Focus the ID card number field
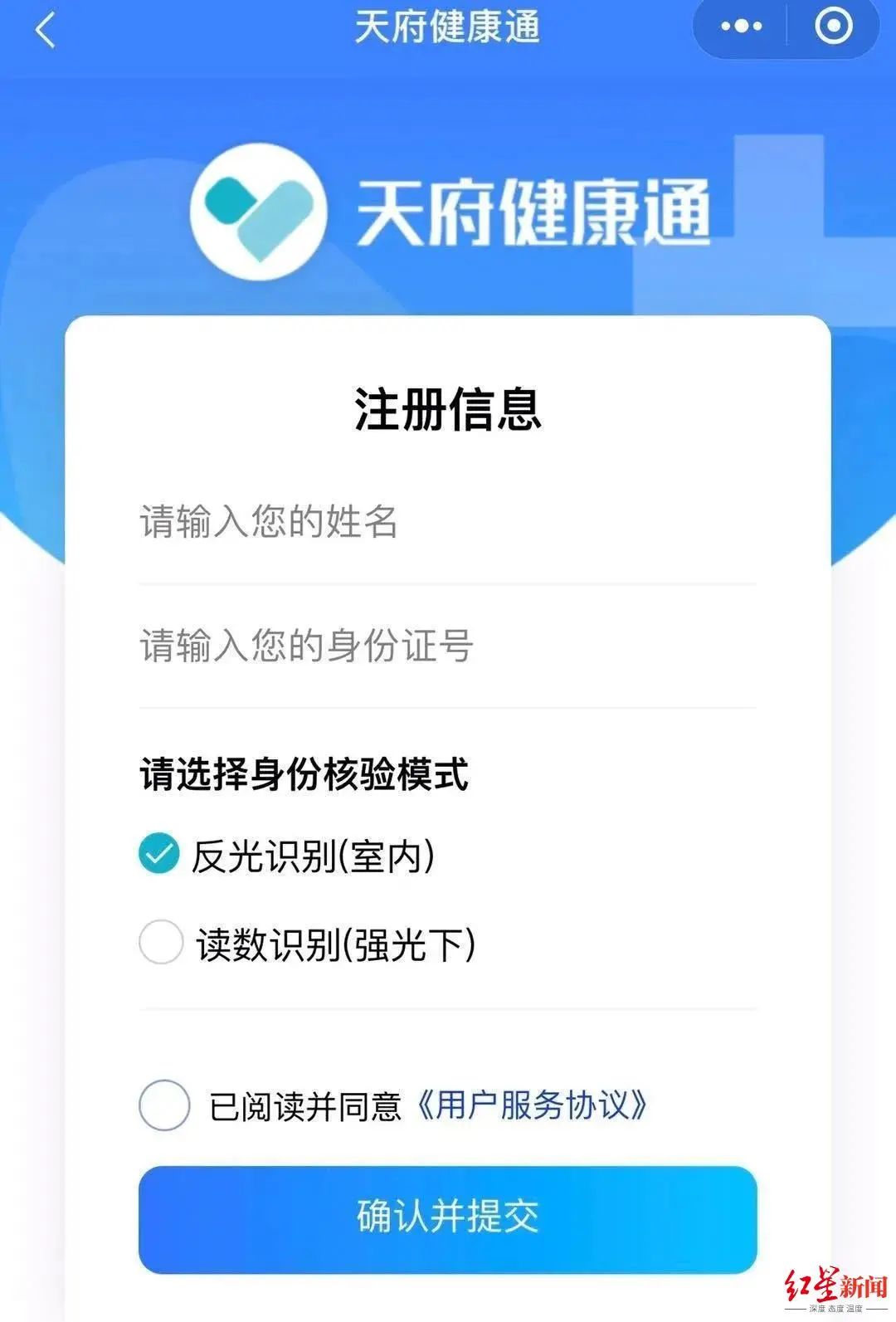This screenshot has width=896, height=1322. click(x=446, y=646)
